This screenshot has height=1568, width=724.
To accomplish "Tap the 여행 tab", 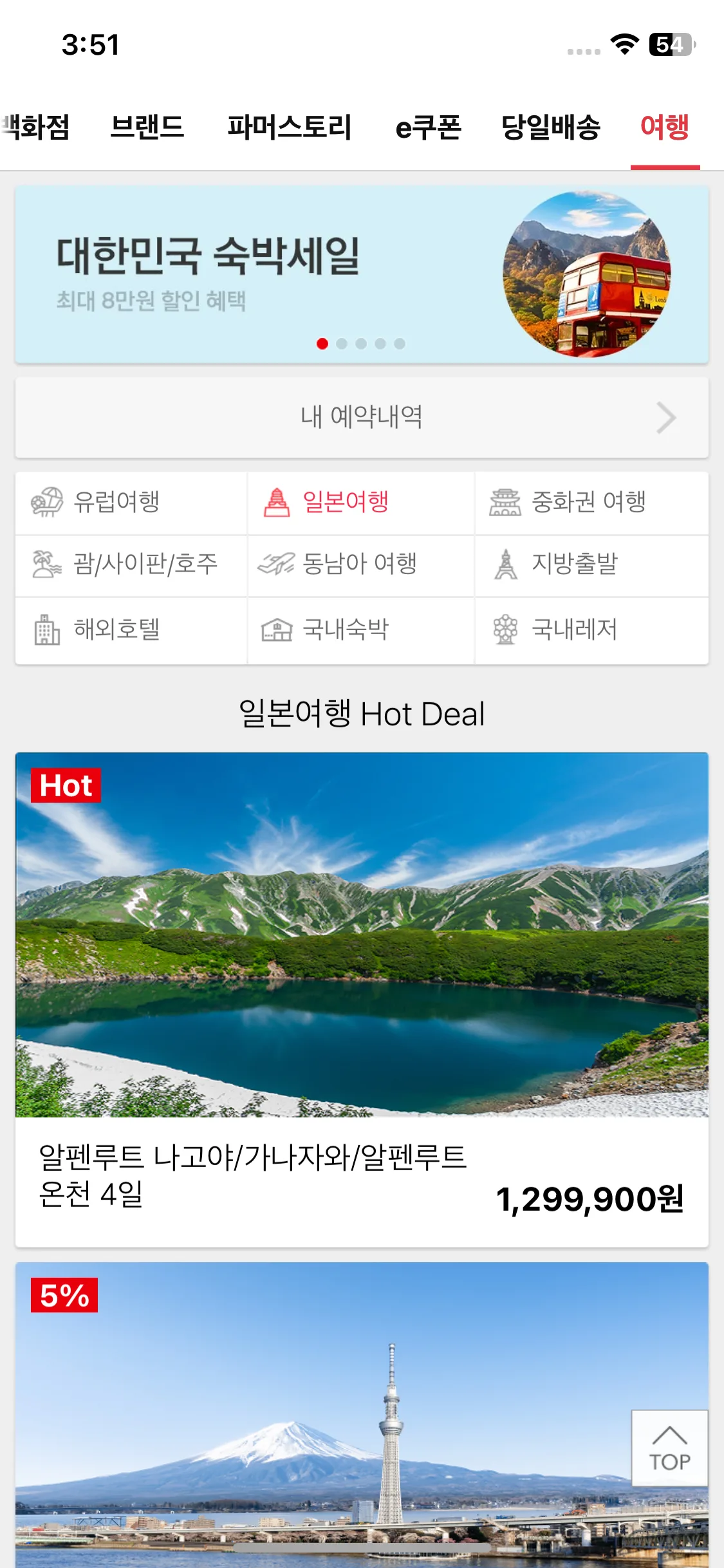I will pyautogui.click(x=665, y=127).
